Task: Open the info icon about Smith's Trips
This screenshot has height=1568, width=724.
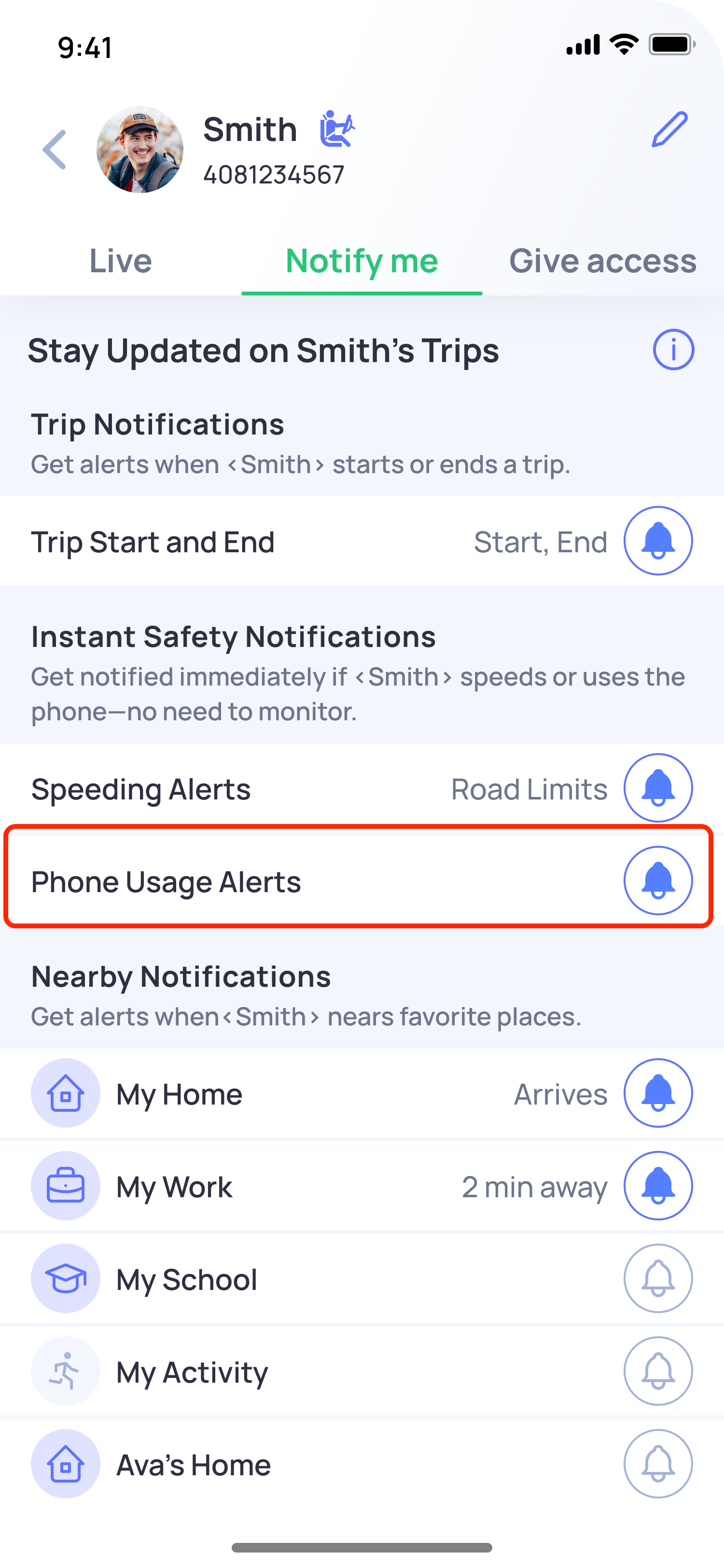Action: click(673, 350)
